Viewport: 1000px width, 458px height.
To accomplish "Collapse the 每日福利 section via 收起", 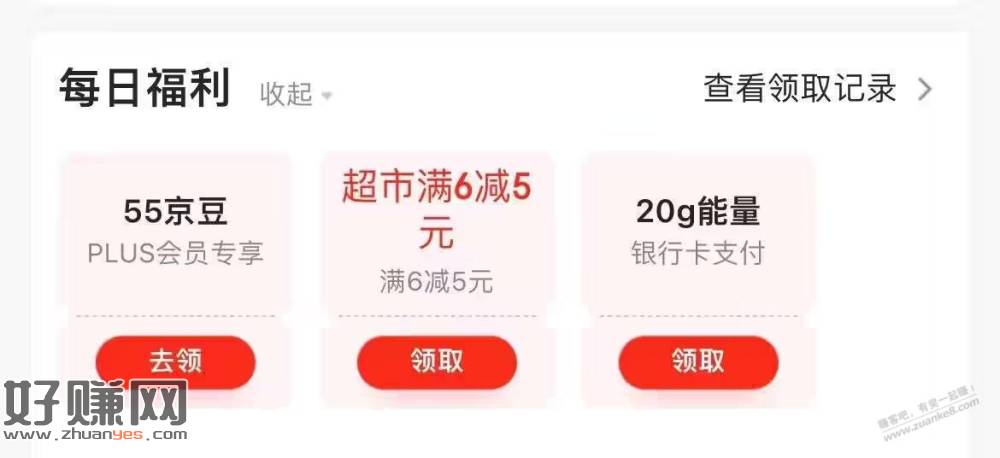I will [x=295, y=94].
